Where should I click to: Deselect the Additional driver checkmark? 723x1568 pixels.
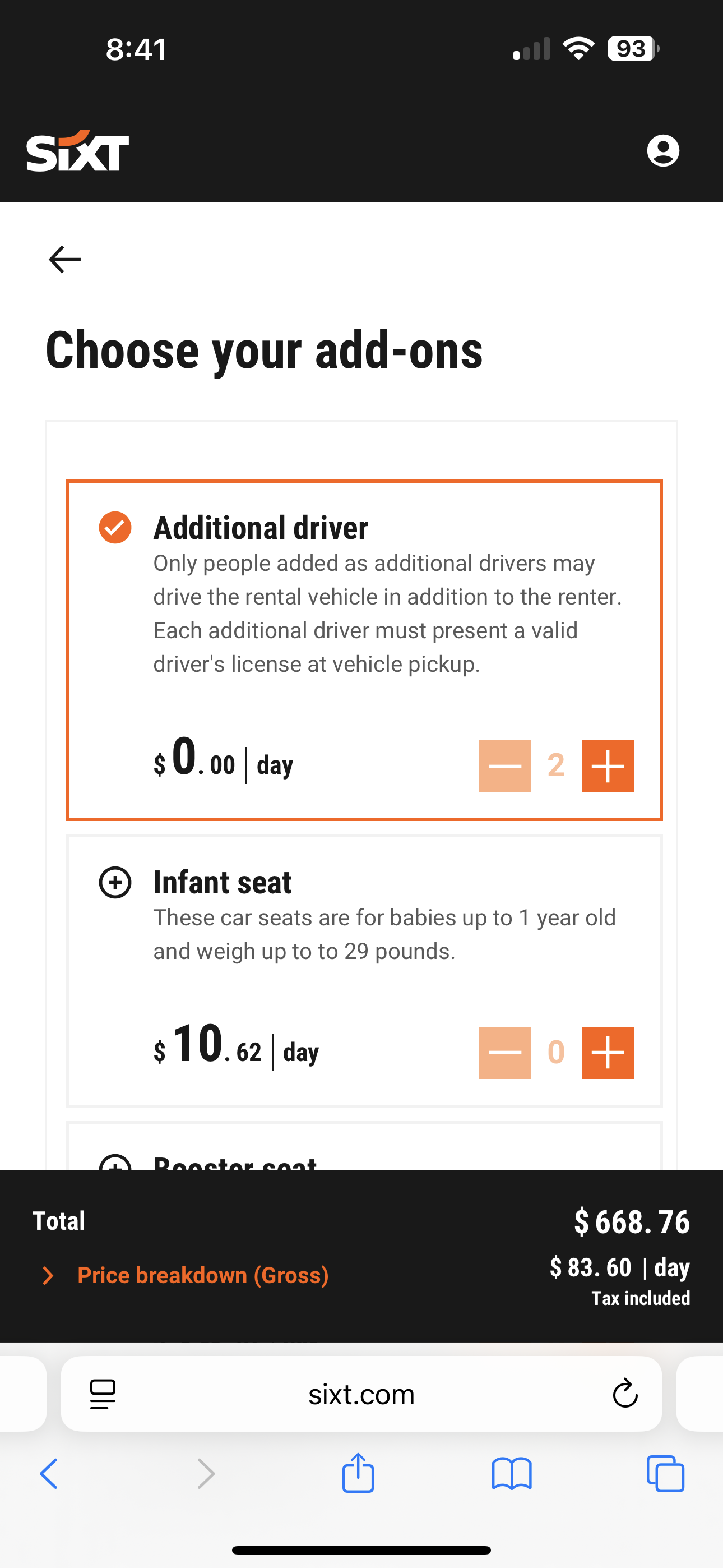click(115, 527)
